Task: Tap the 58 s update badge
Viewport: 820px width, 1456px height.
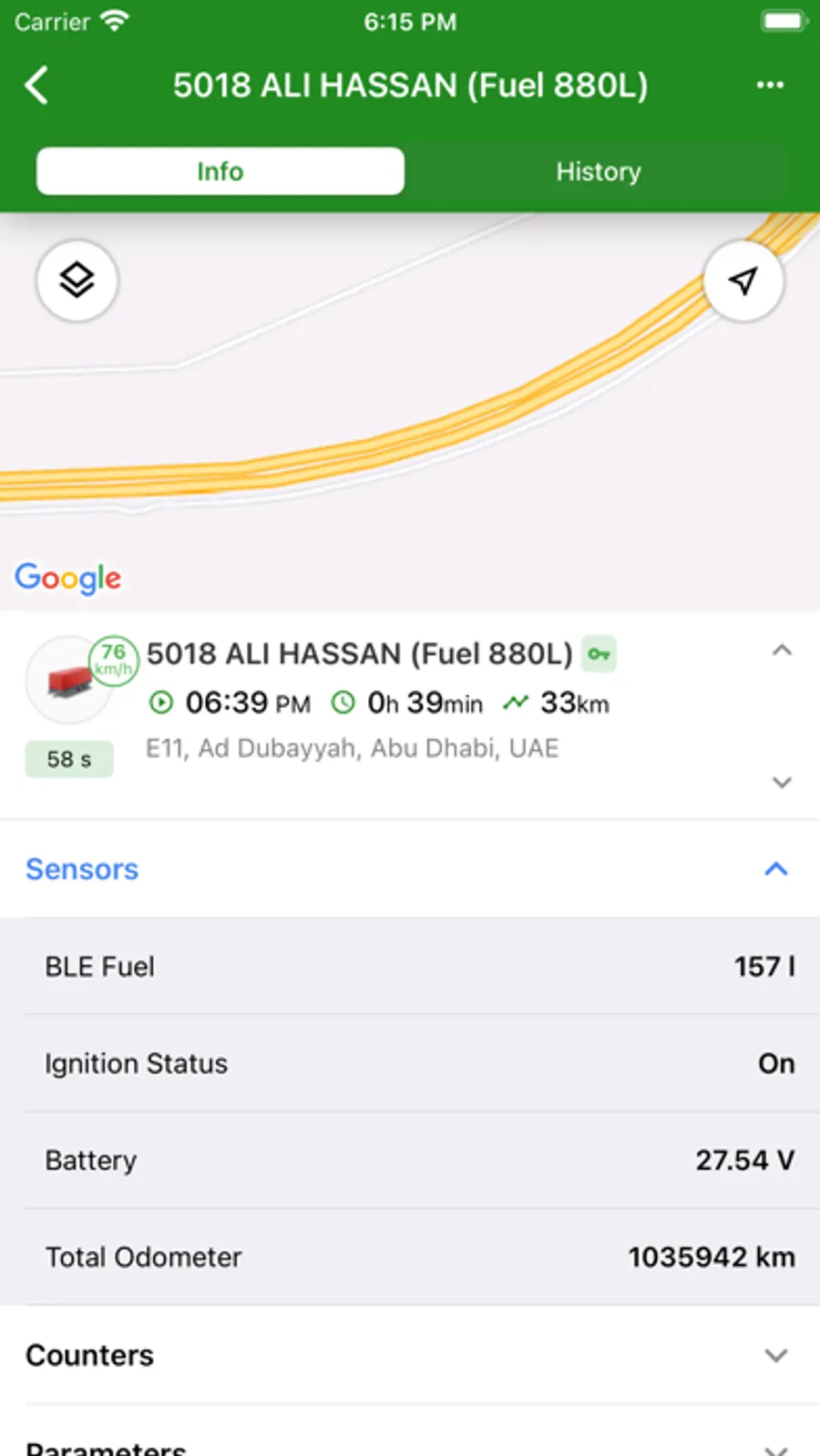Action: [69, 758]
